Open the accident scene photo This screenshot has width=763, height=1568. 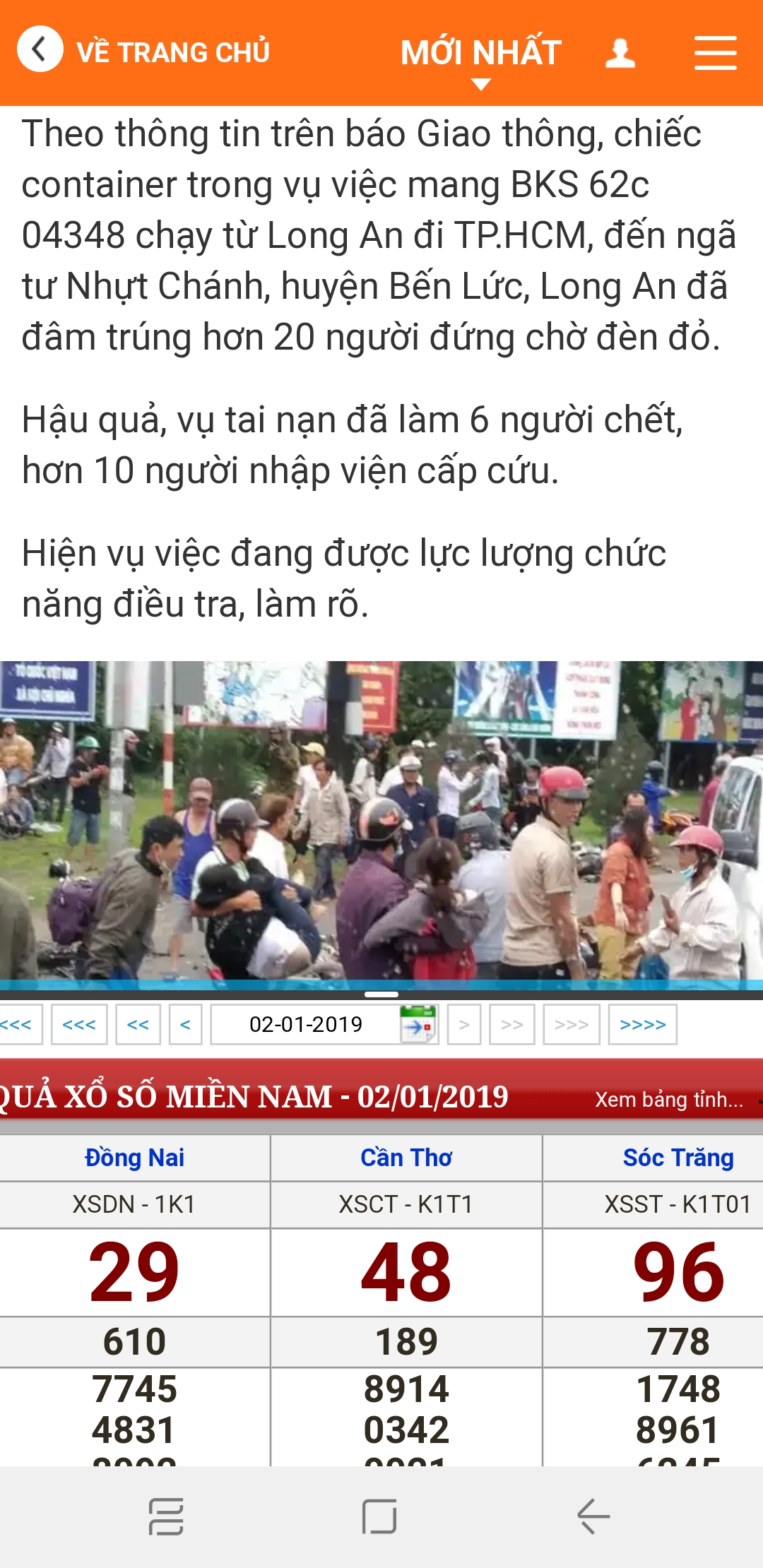381,821
